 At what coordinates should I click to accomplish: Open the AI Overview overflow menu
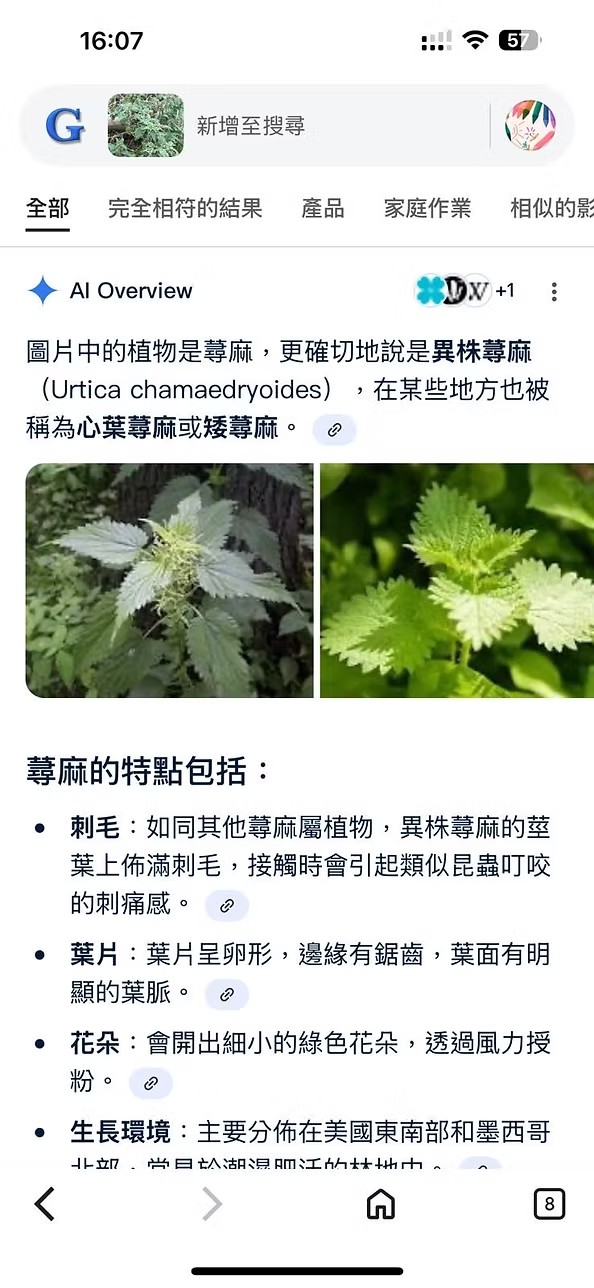[x=554, y=292]
